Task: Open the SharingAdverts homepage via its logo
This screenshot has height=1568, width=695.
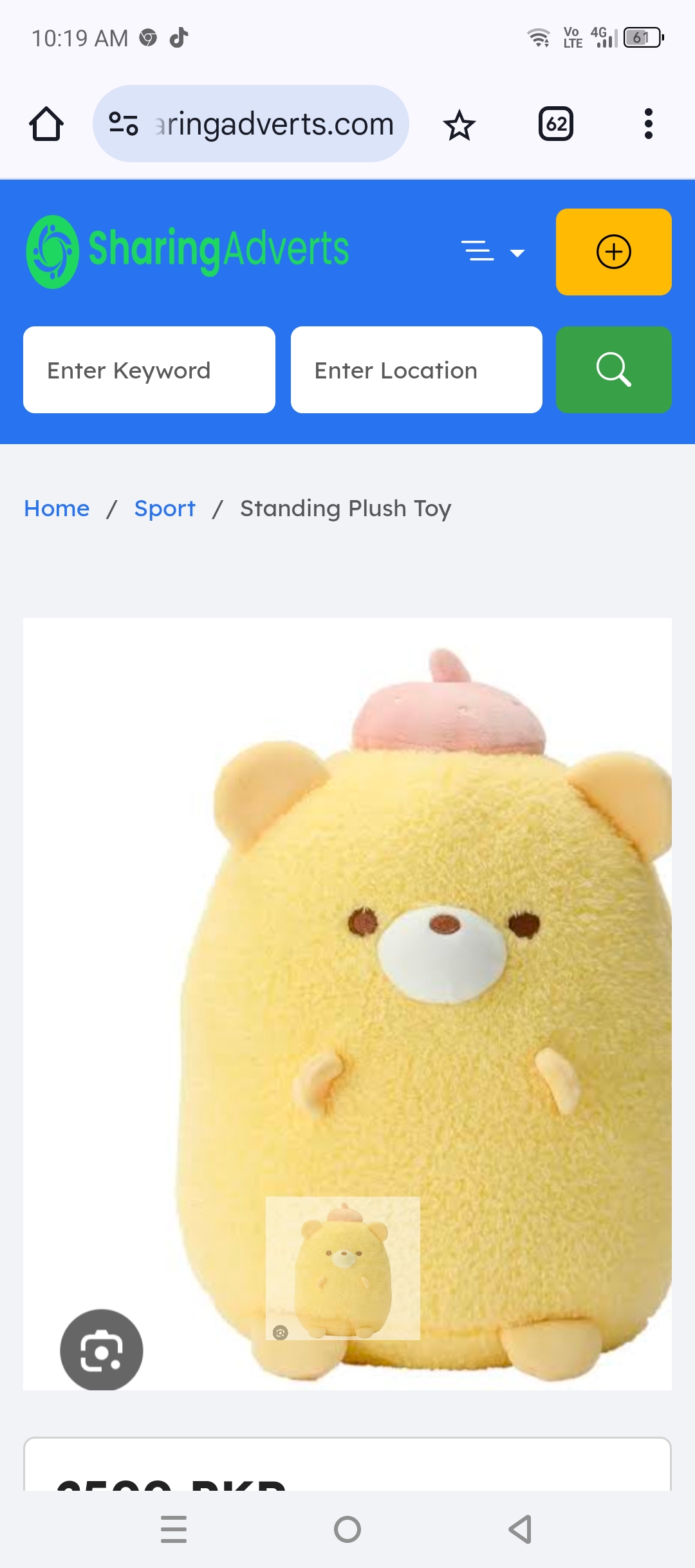Action: click(187, 251)
